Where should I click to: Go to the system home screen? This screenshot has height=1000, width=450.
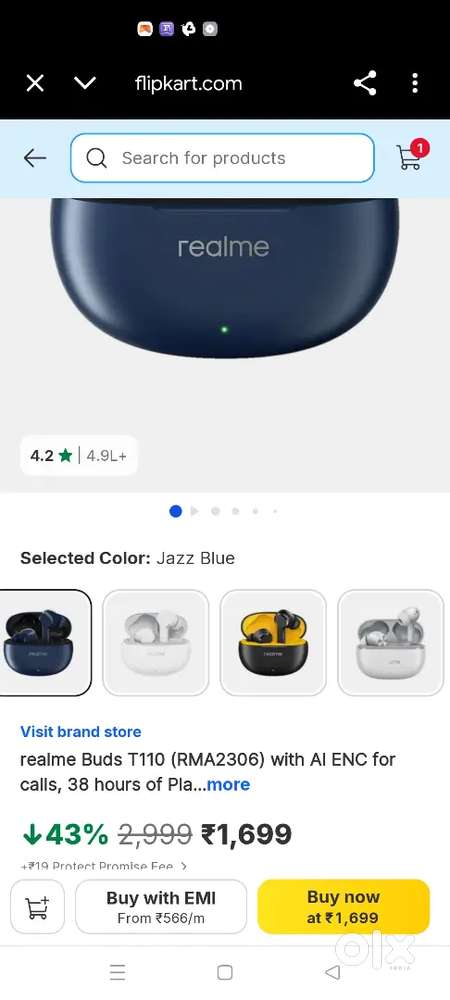coord(224,972)
